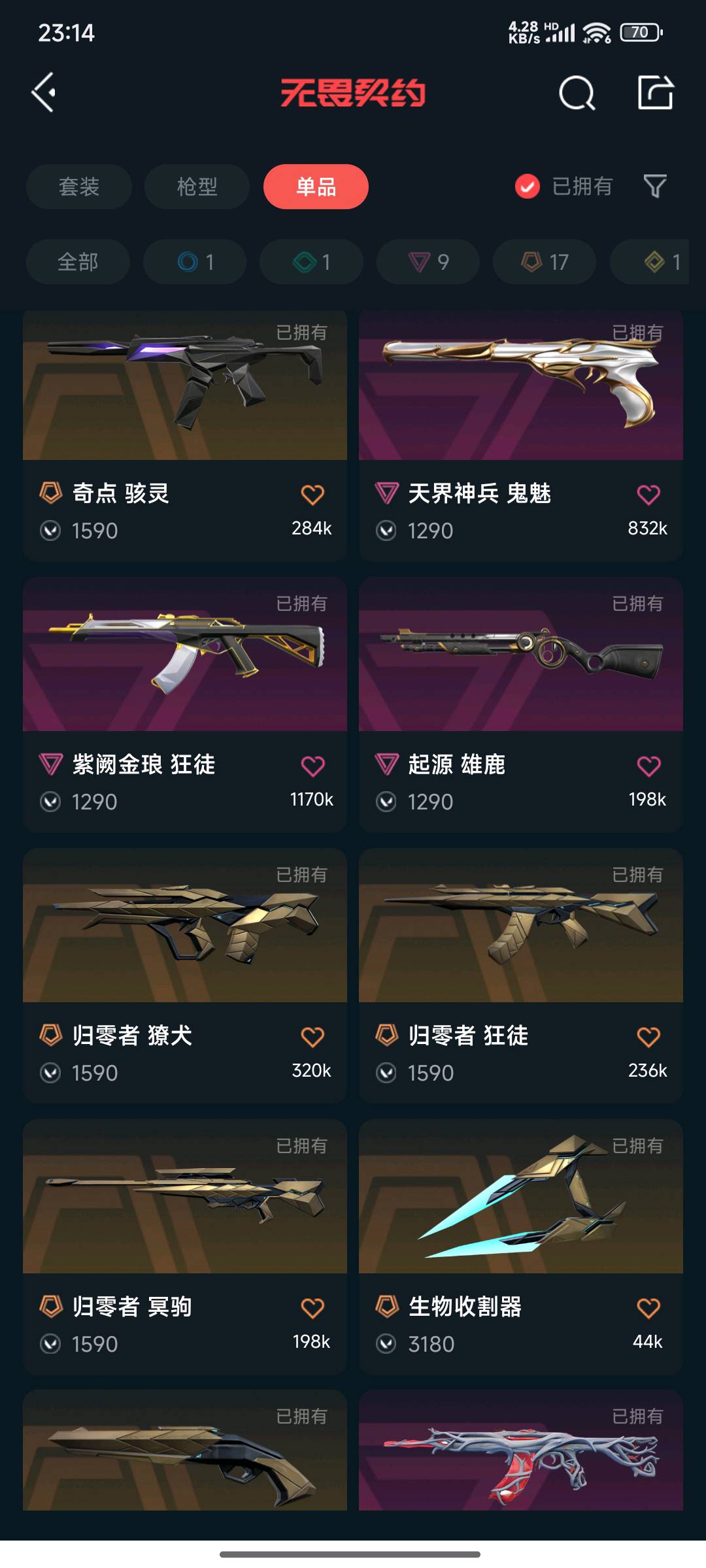Switch to the 枪型 tab
The image size is (706, 1568).
tap(197, 187)
